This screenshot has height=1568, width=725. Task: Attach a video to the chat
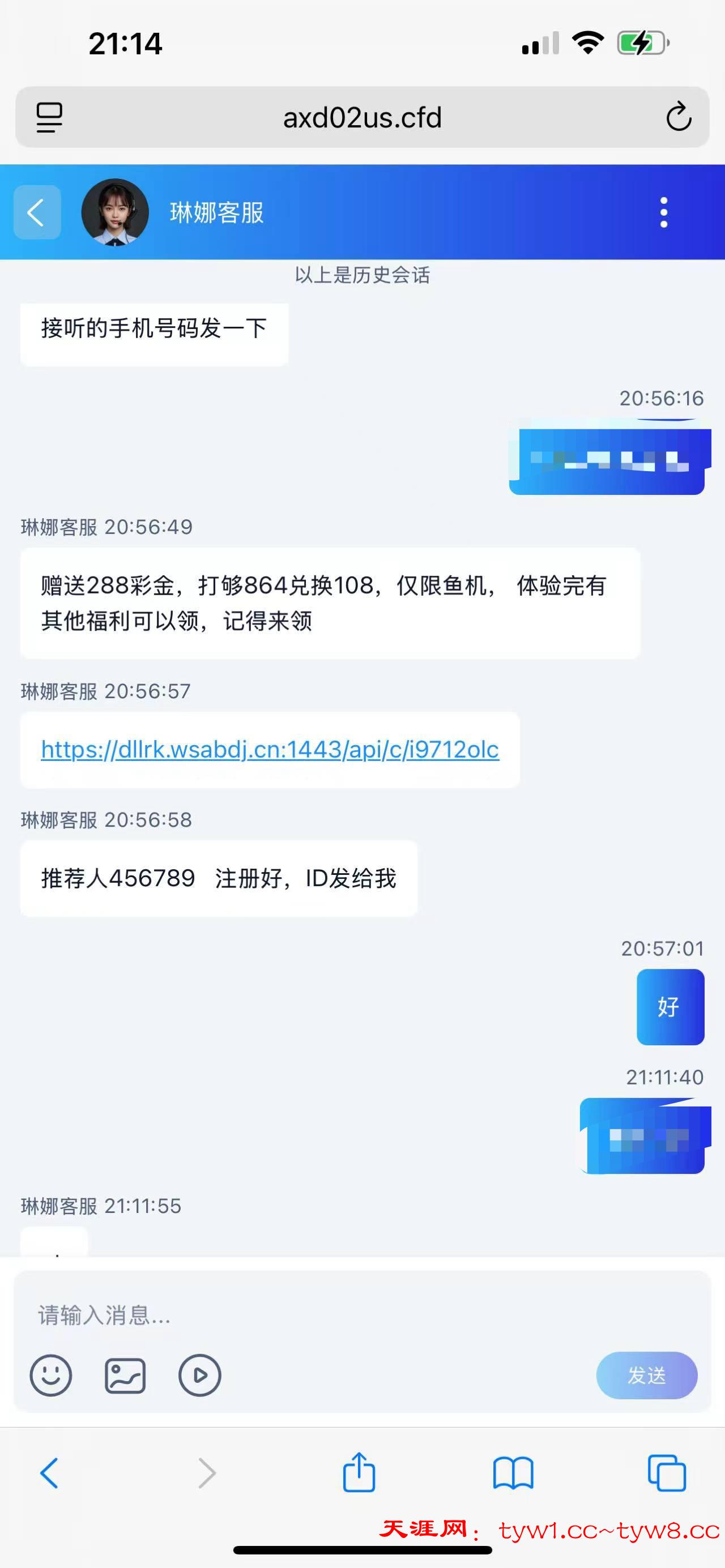coord(200,1375)
